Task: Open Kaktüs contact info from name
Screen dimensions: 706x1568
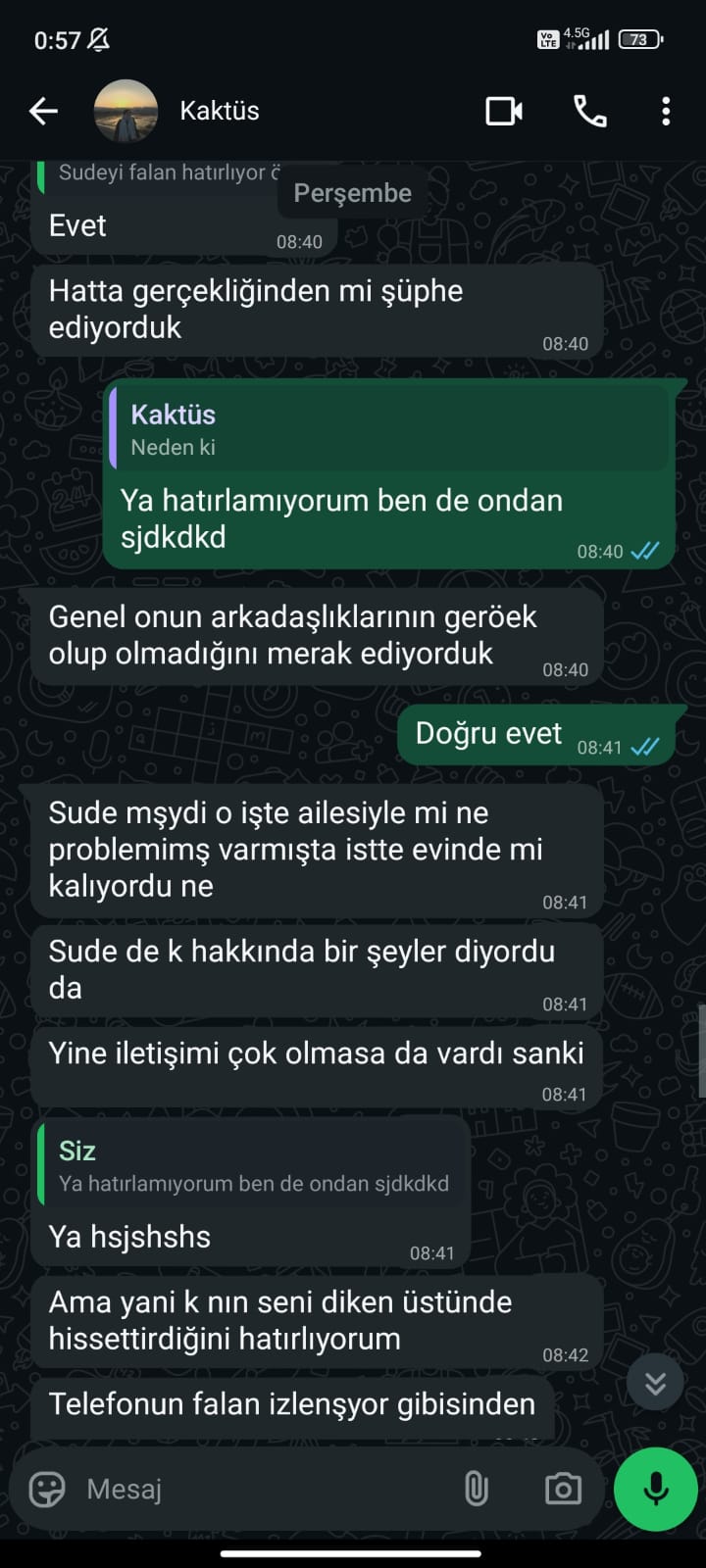Action: point(220,111)
